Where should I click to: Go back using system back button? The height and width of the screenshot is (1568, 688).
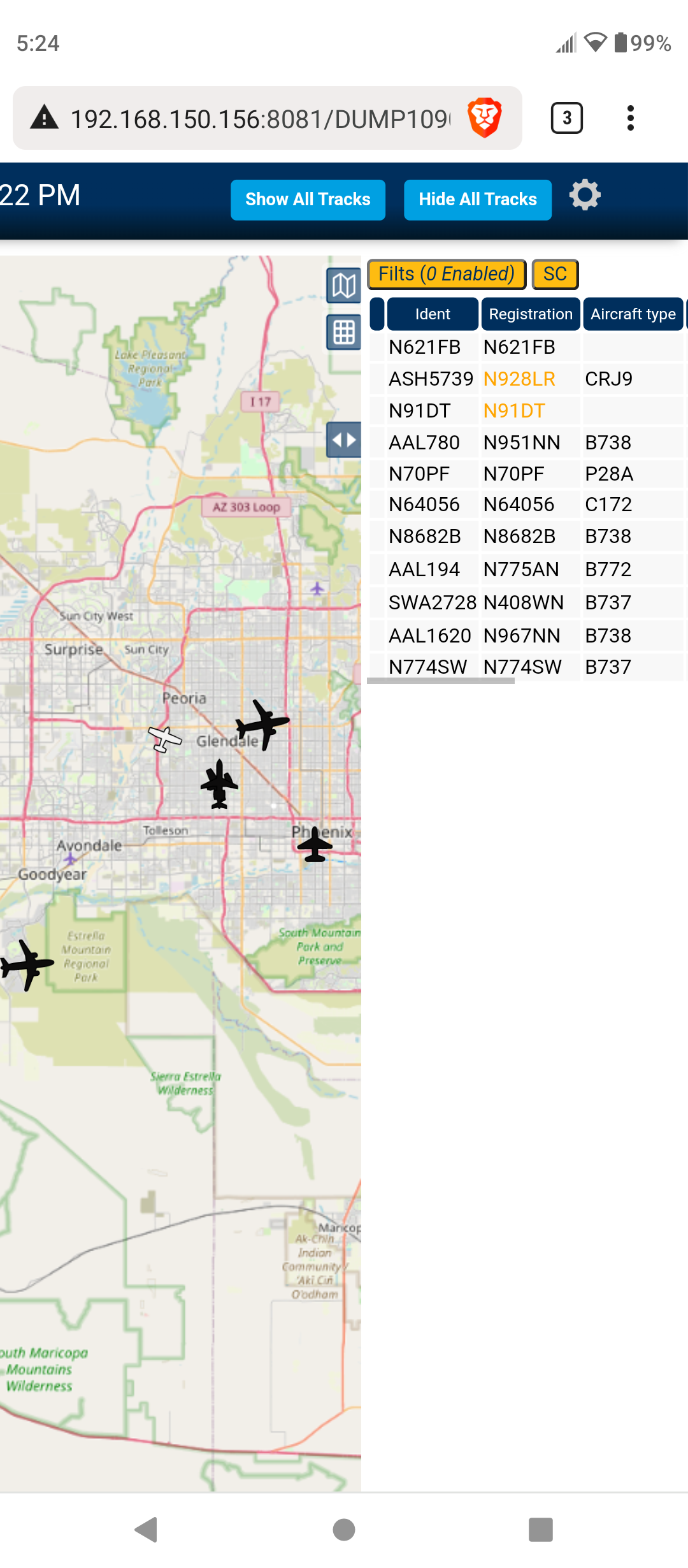point(147,1529)
